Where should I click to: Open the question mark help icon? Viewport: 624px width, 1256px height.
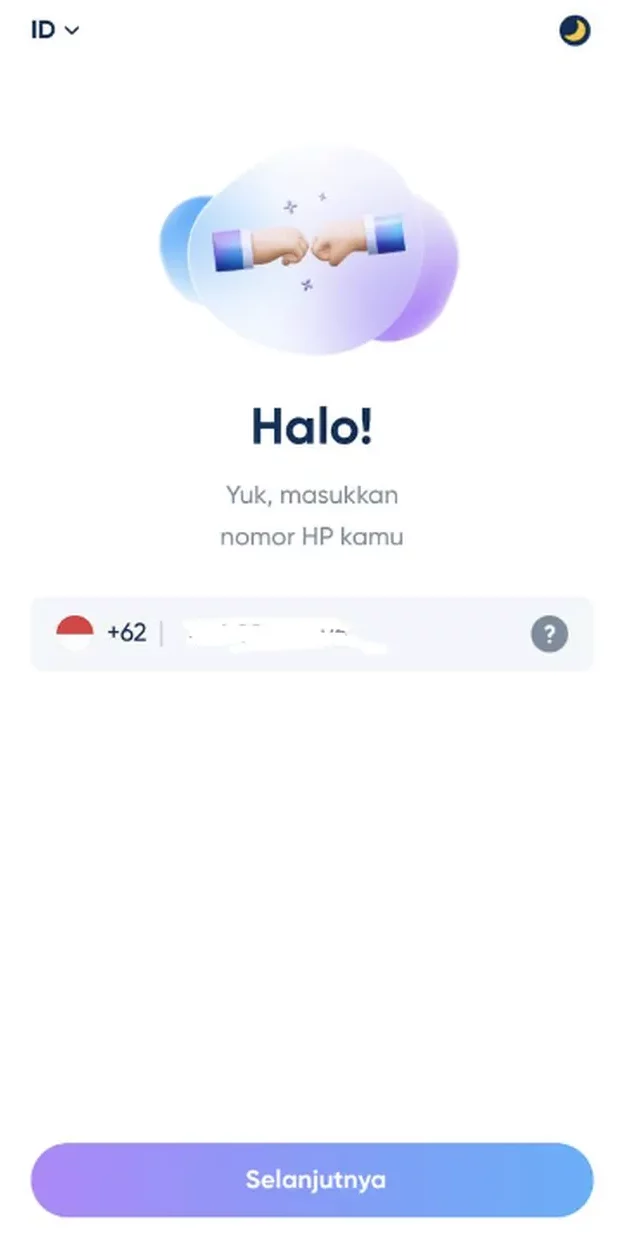point(549,634)
